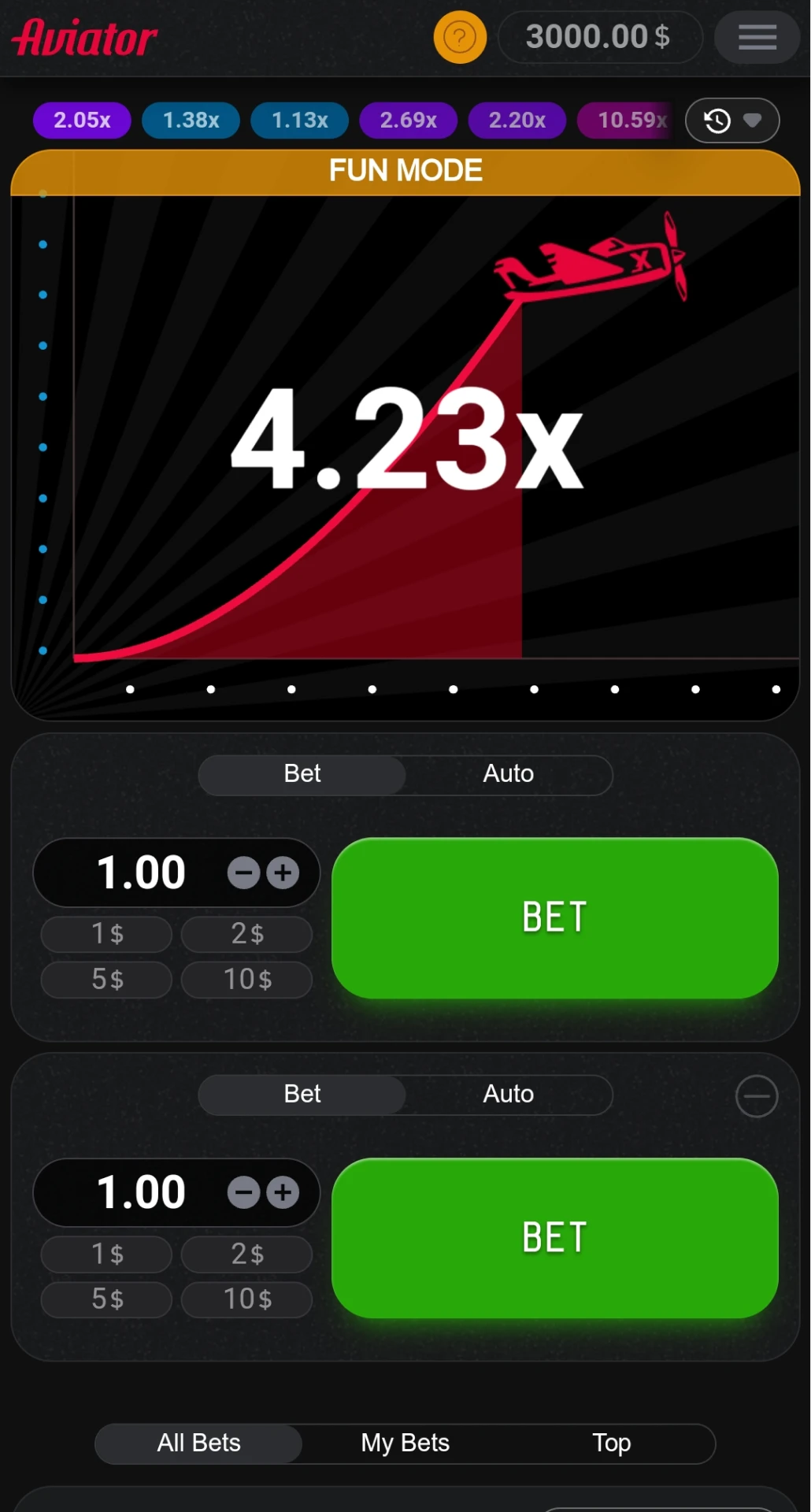
Task: Switch the first panel to Auto mode
Action: point(508,774)
